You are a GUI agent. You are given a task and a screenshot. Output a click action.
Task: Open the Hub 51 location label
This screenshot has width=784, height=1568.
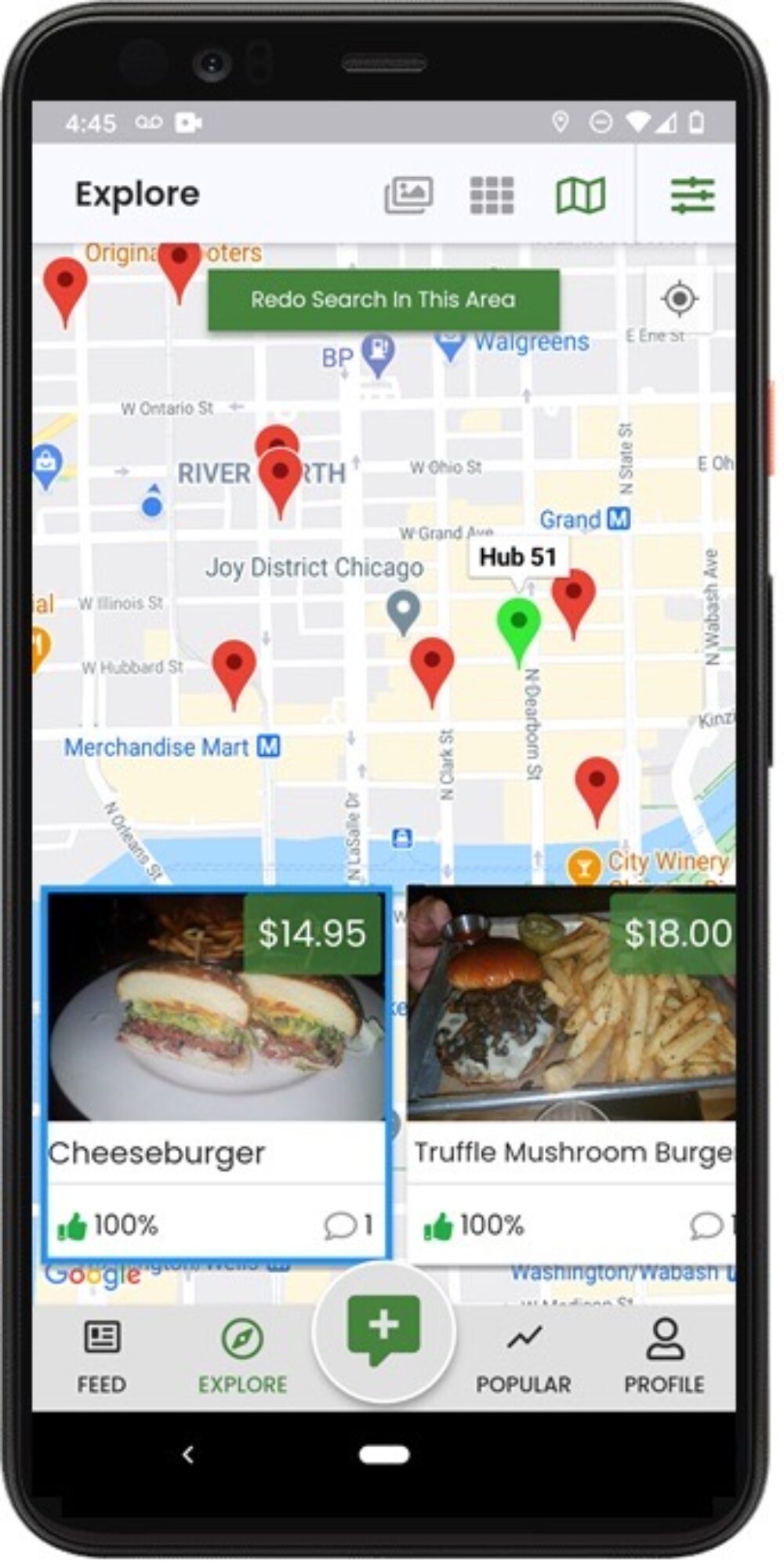coord(517,557)
